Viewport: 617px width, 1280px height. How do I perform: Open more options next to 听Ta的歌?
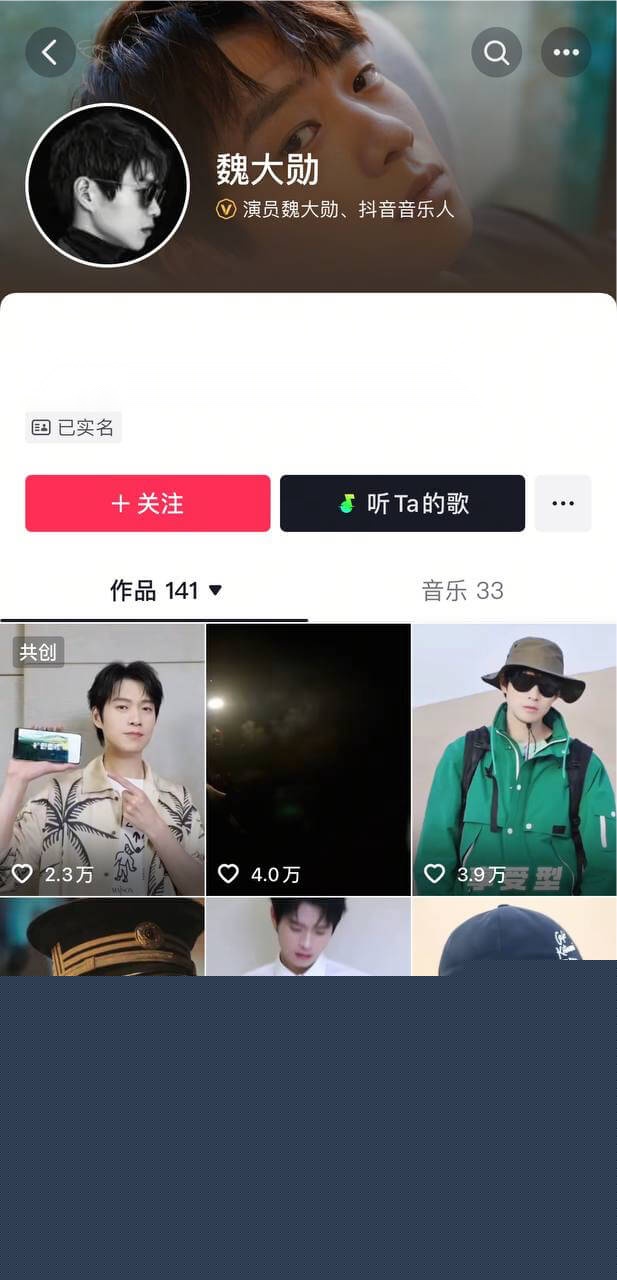pyautogui.click(x=563, y=503)
